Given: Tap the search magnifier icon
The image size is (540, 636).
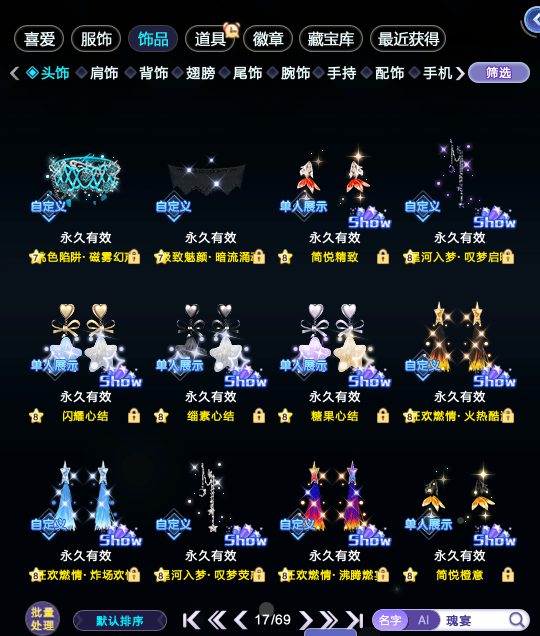Looking at the screenshot, I should 516,620.
